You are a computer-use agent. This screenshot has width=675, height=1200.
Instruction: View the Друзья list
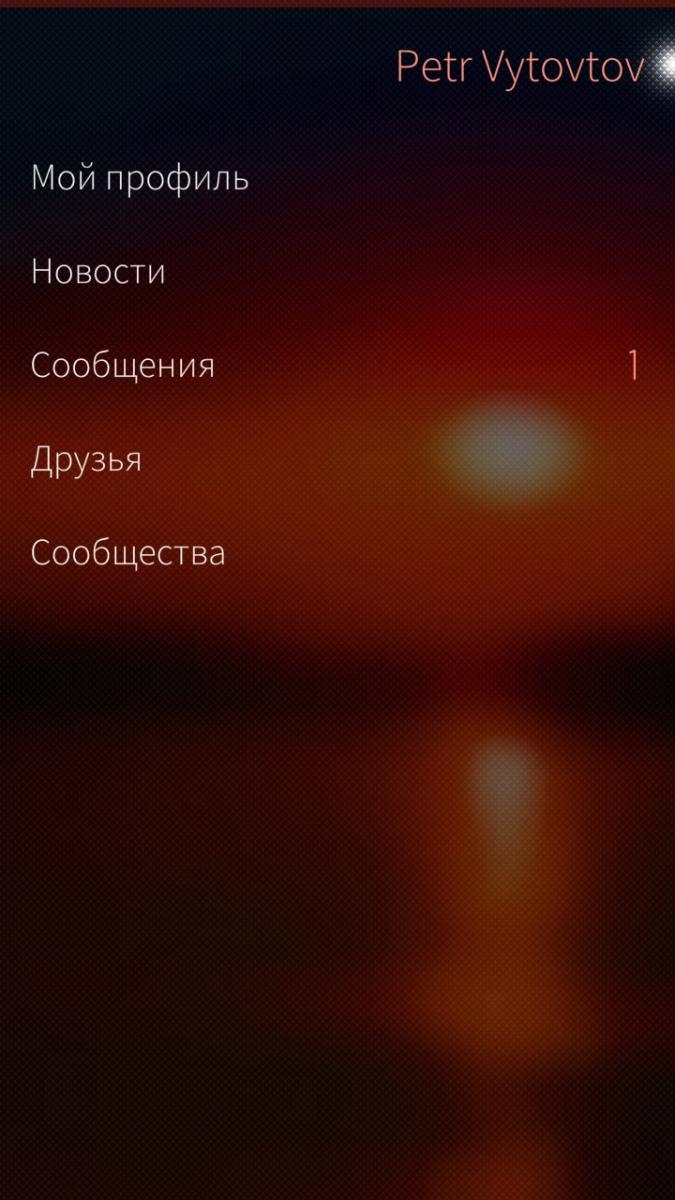pyautogui.click(x=86, y=460)
